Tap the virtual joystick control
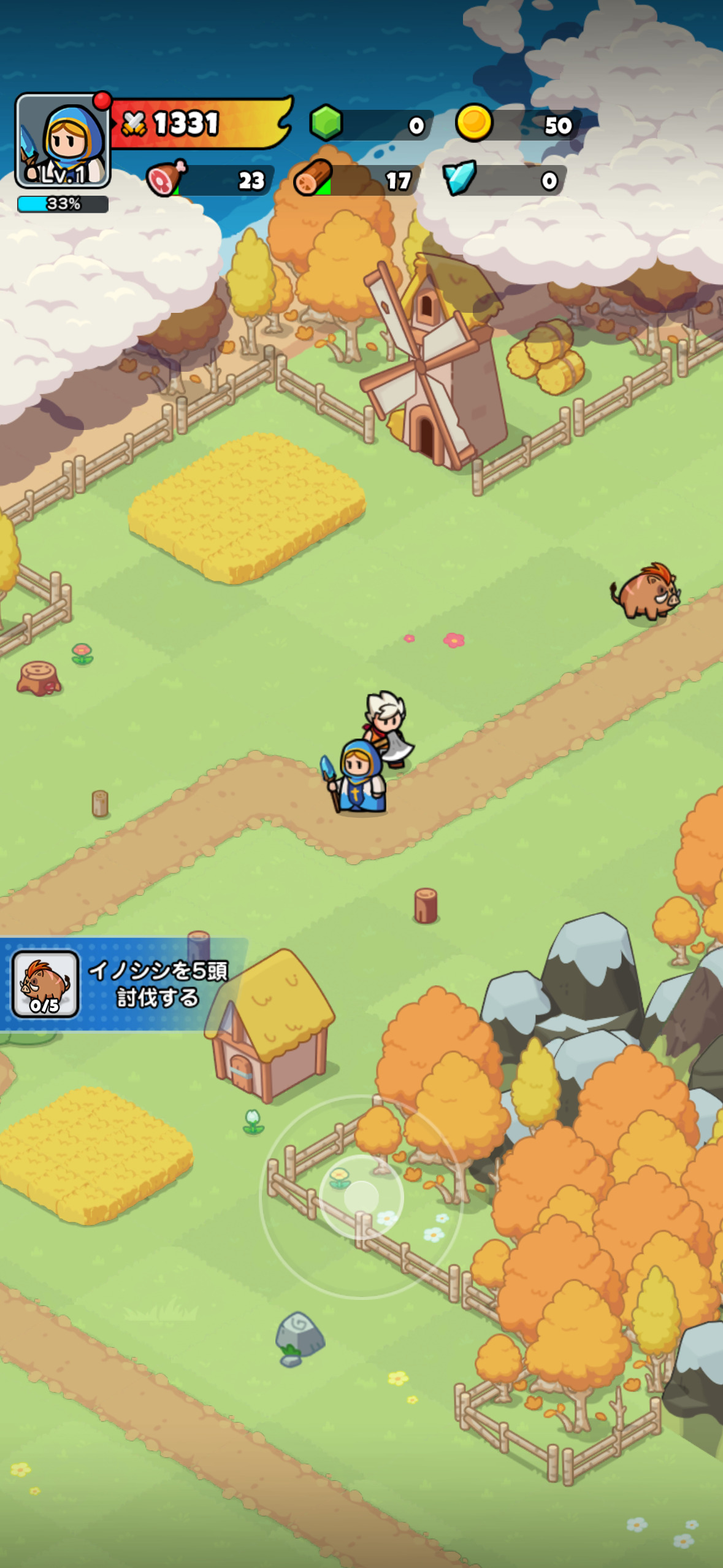Viewport: 723px width, 1568px height. click(361, 1196)
